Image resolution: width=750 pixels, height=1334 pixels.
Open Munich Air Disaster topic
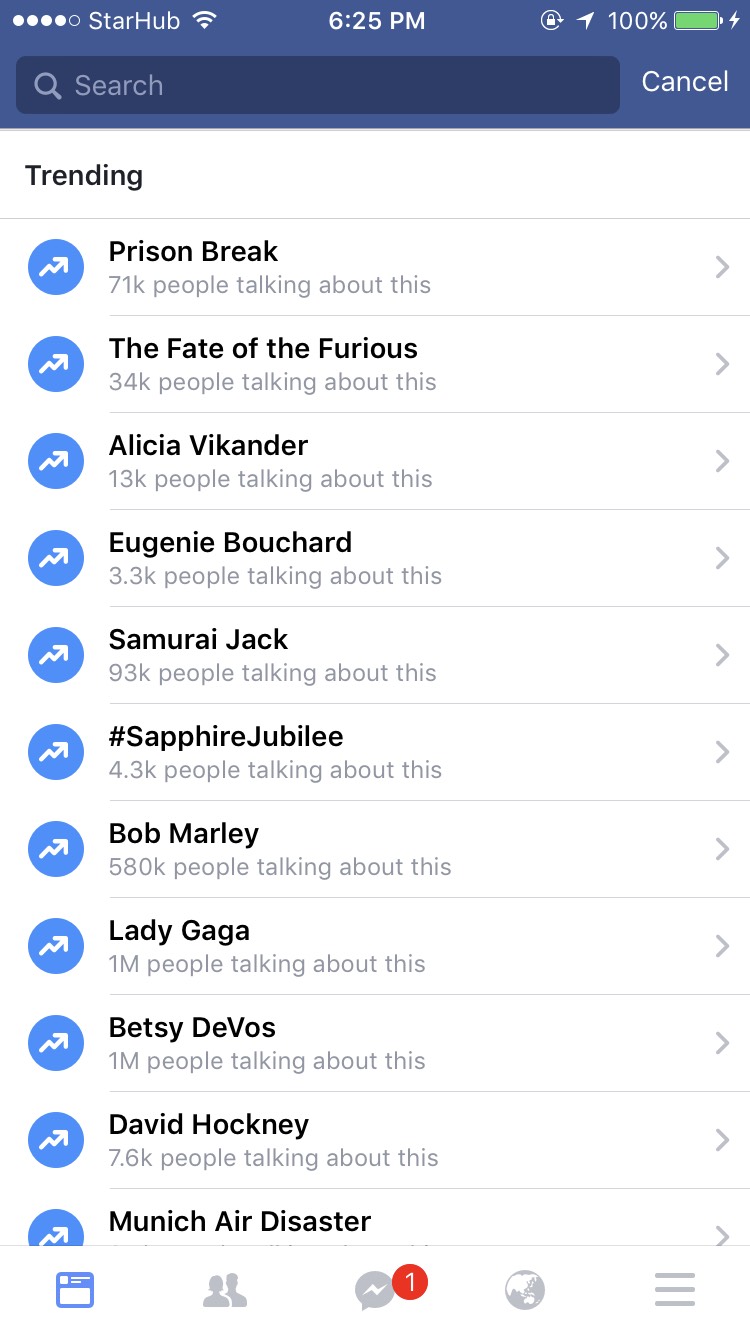(x=375, y=1217)
